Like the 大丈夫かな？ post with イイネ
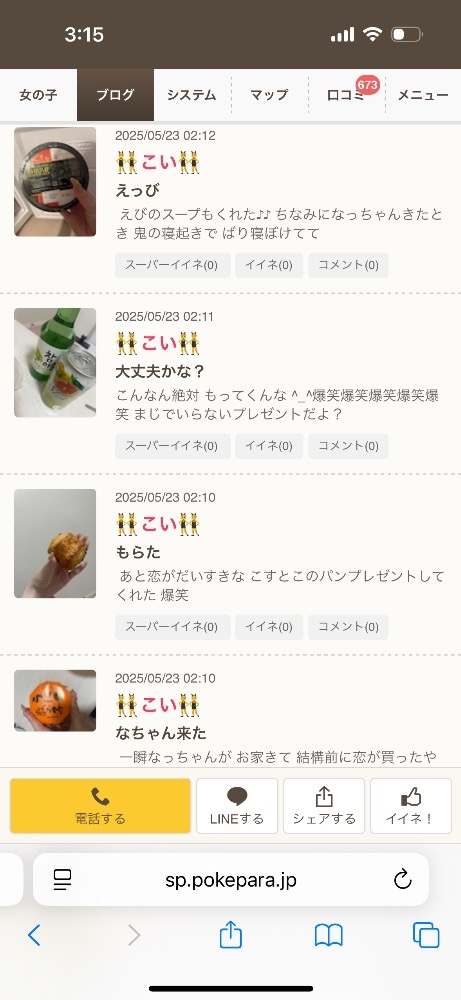461x1000 pixels. [269, 446]
